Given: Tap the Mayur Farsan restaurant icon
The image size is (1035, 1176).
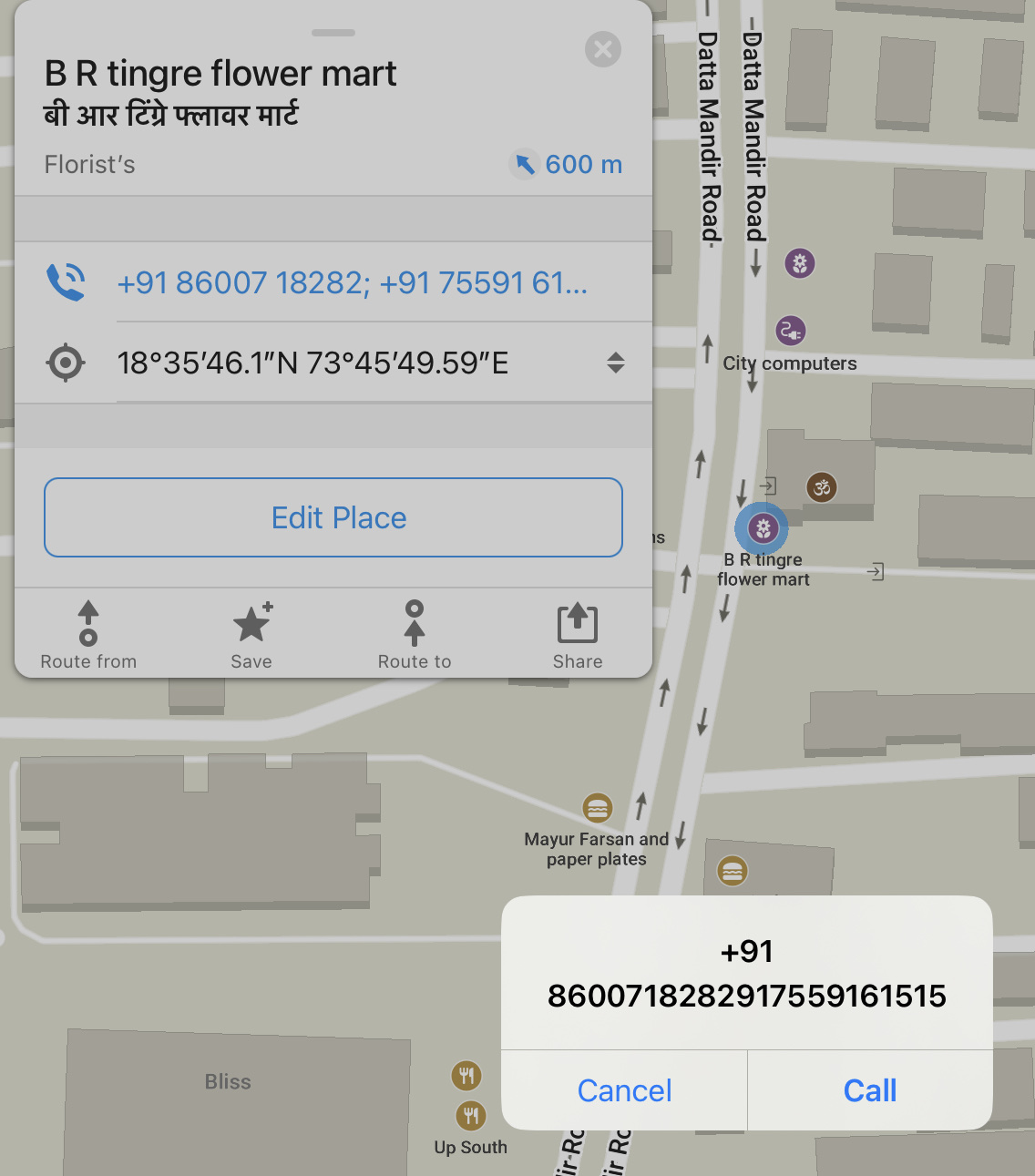Looking at the screenshot, I should tap(597, 808).
